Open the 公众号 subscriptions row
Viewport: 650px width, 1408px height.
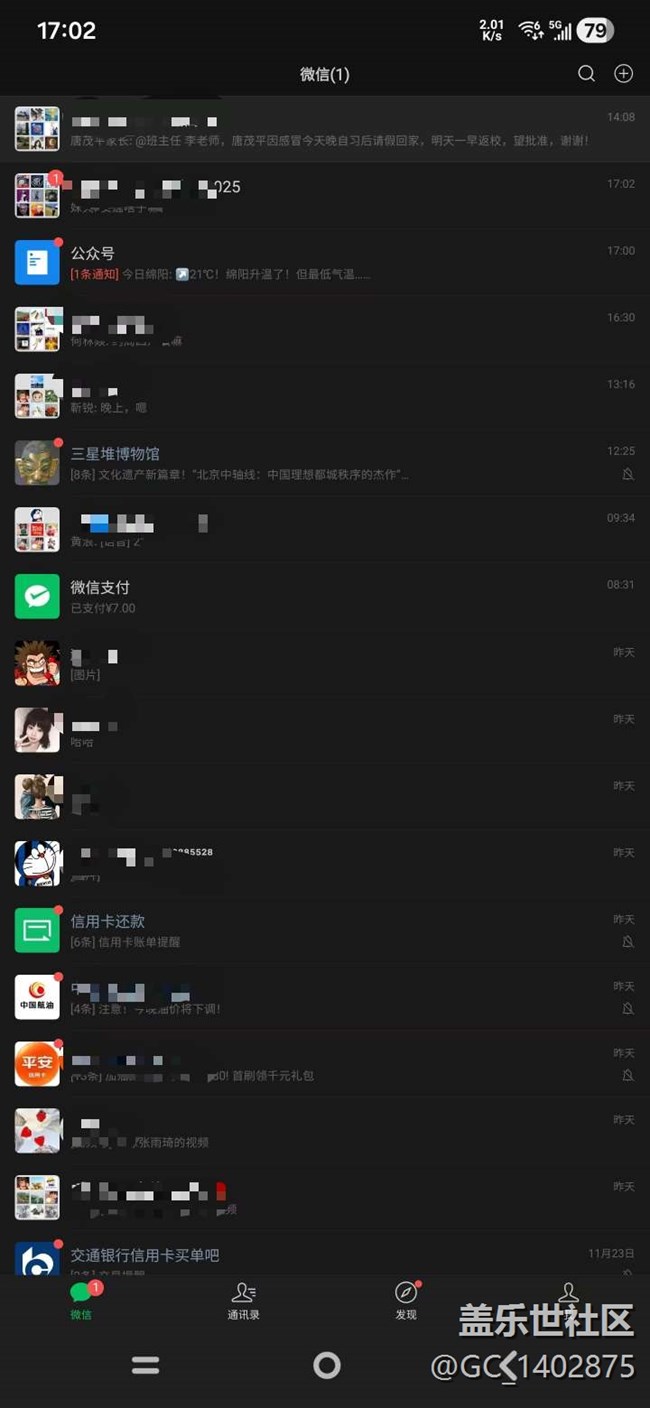click(x=325, y=262)
